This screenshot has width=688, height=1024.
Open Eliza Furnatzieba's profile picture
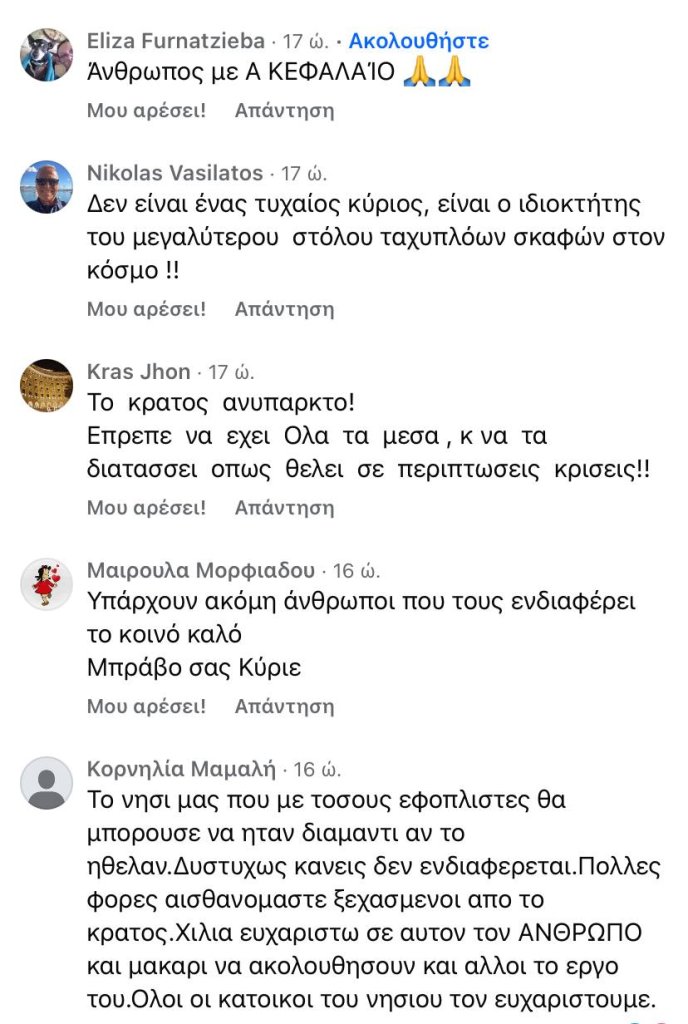(x=46, y=55)
